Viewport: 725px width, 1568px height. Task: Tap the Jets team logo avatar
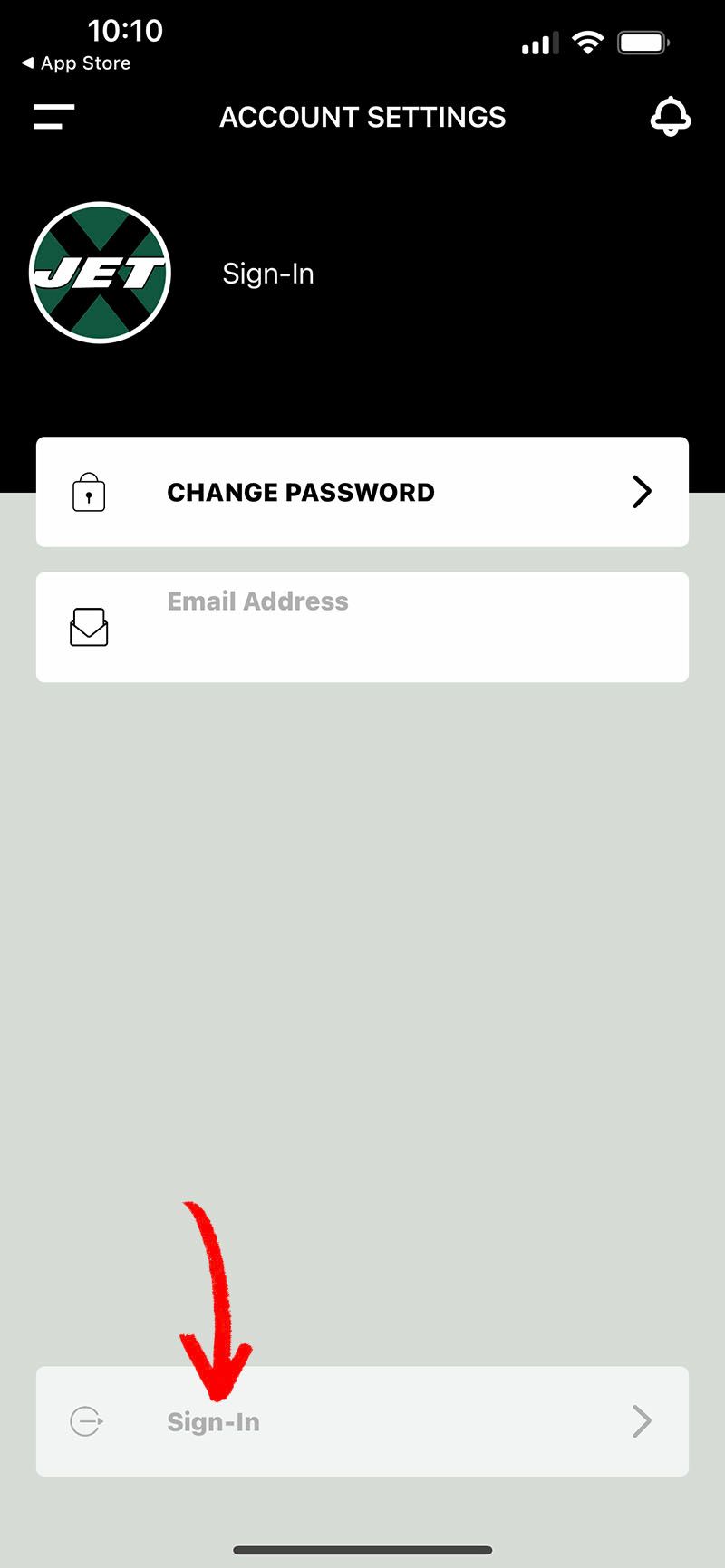(x=100, y=273)
